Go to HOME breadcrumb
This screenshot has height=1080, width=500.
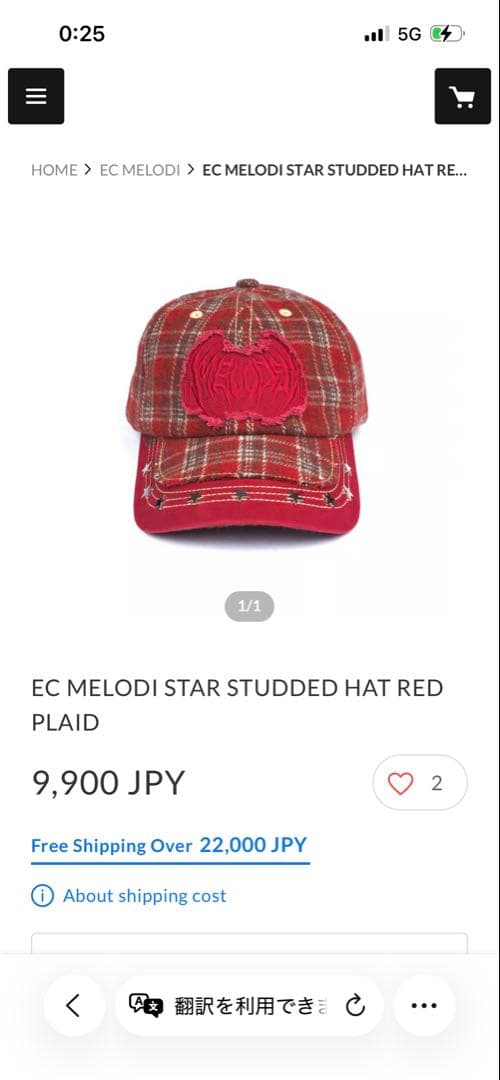[54, 170]
